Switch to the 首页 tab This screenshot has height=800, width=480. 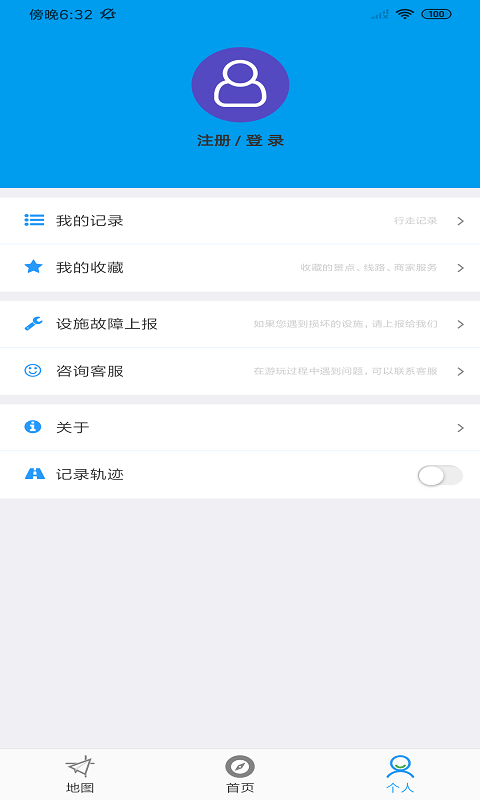pos(240,774)
